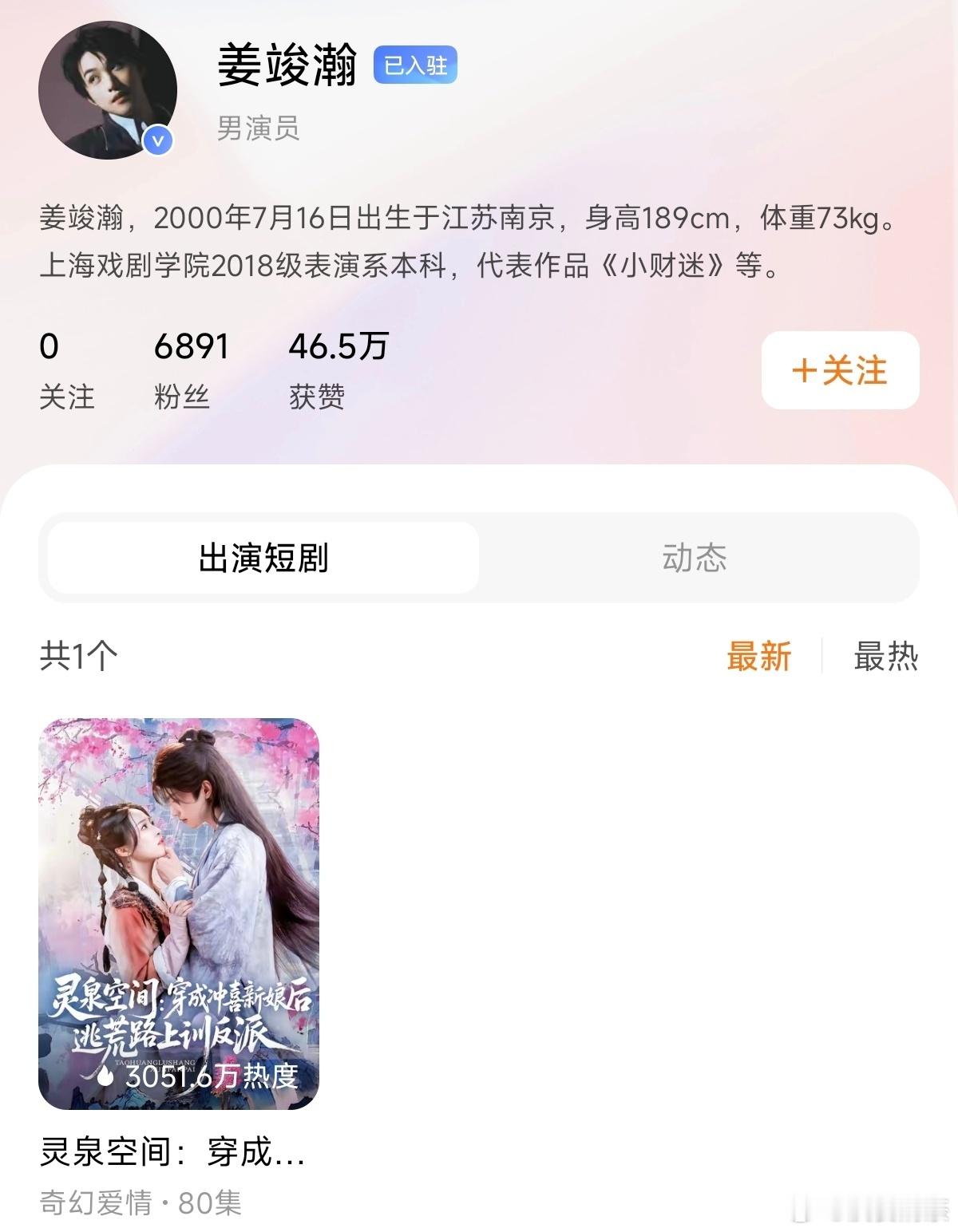
Task: View the 6891 粉丝 follower list
Action: tap(185, 367)
